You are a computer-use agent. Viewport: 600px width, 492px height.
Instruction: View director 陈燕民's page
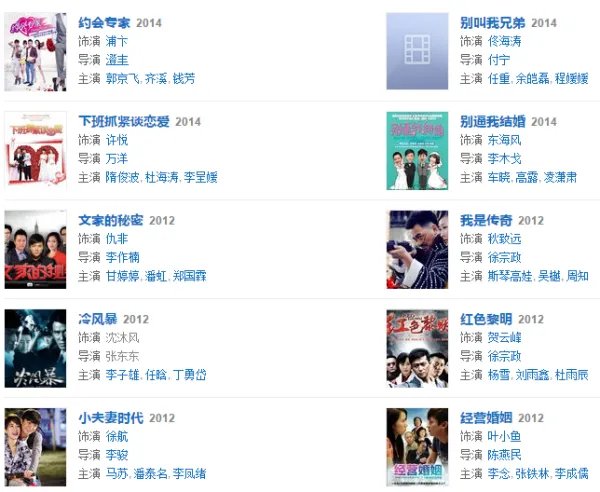[x=505, y=455]
